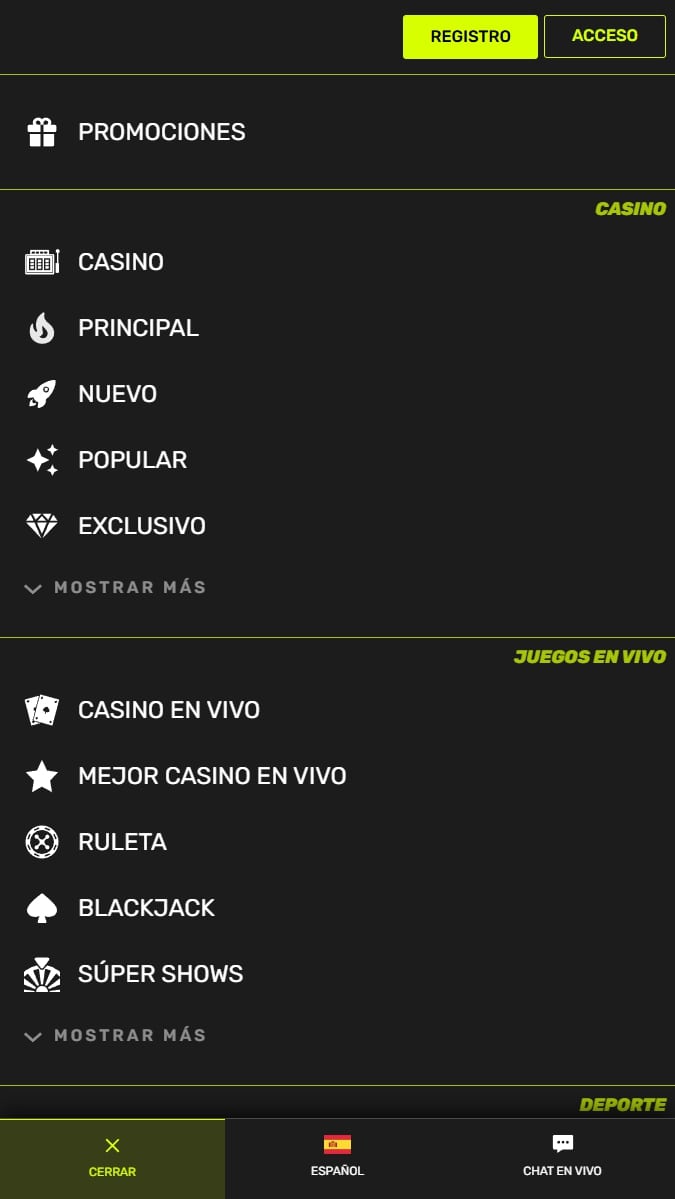675x1199 pixels.
Task: Open Promociones
Action: pyautogui.click(x=337, y=132)
